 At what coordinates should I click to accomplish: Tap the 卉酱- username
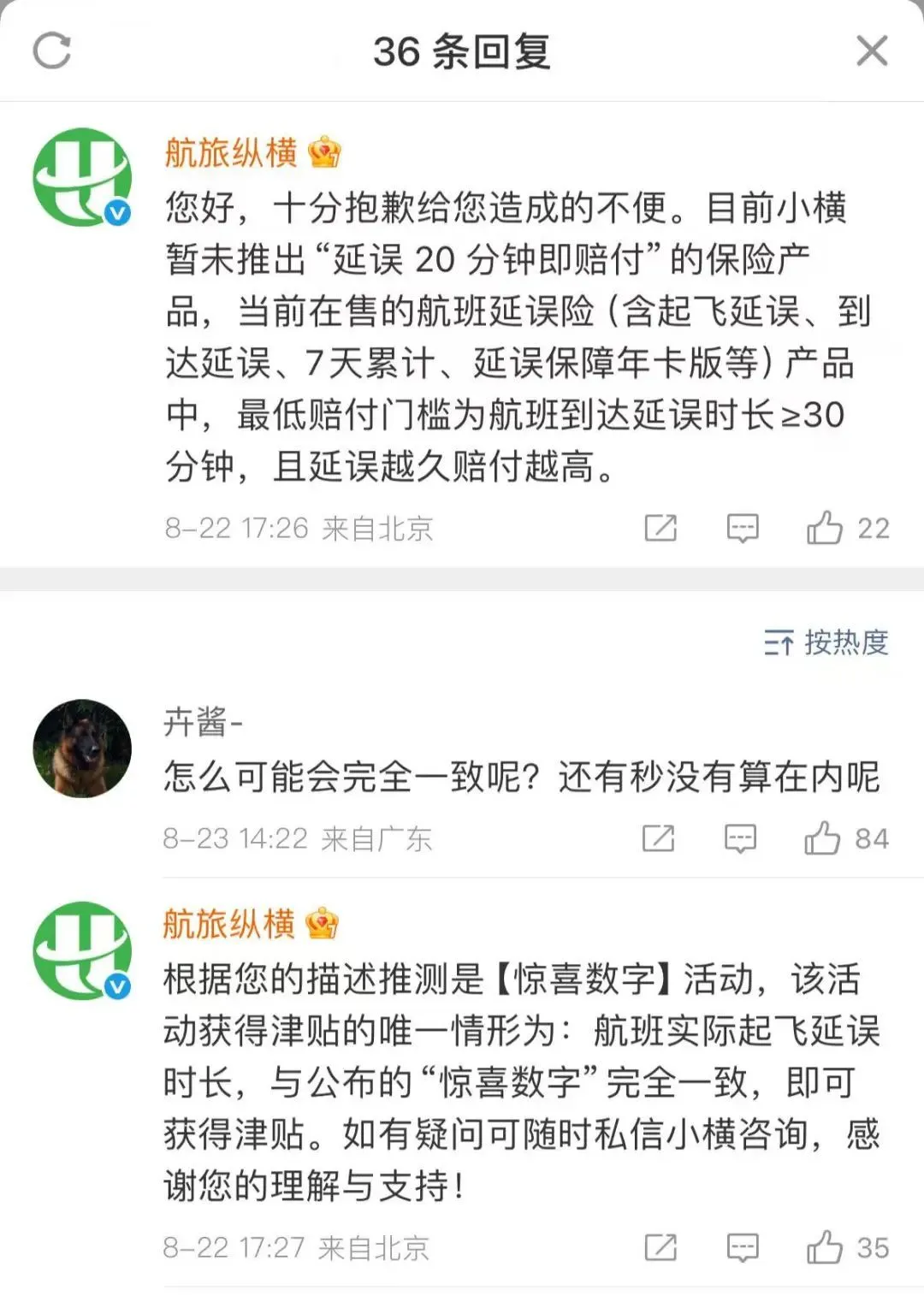pos(203,723)
